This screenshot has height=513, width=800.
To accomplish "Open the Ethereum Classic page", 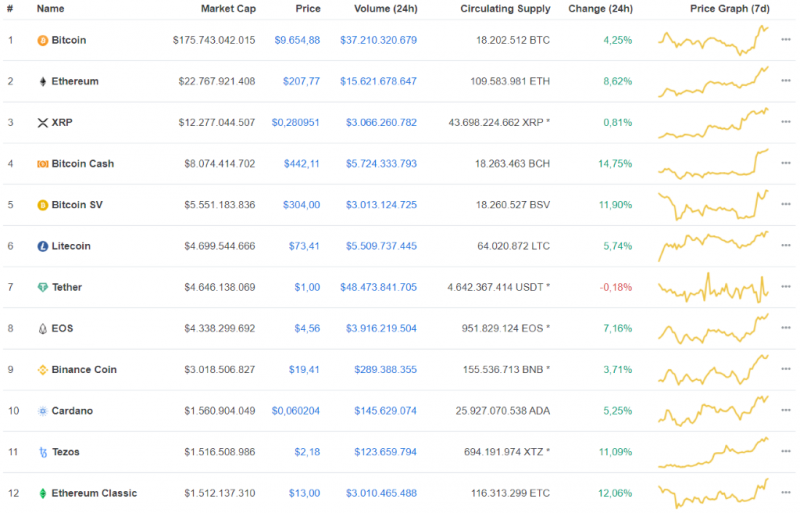I will point(93,493).
